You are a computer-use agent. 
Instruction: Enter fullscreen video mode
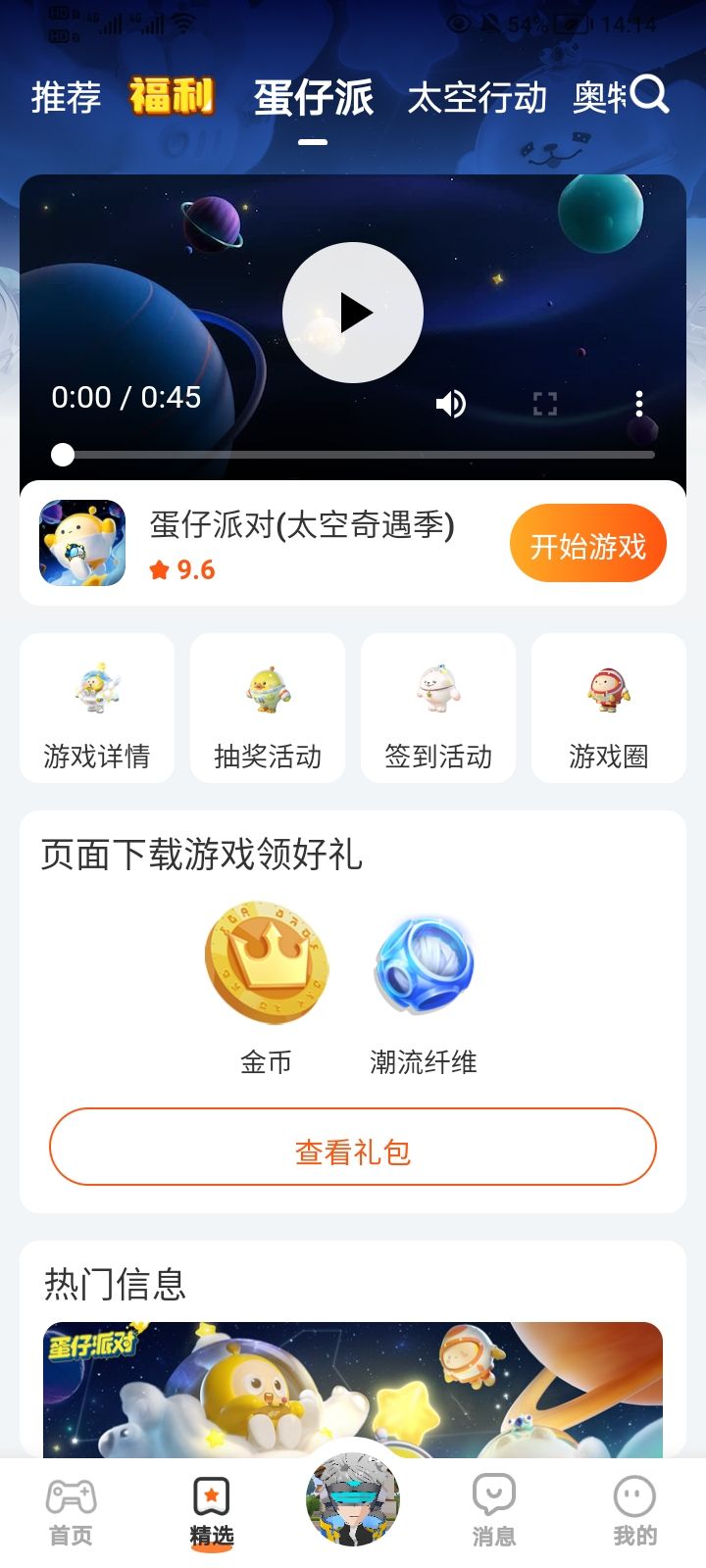tap(545, 404)
